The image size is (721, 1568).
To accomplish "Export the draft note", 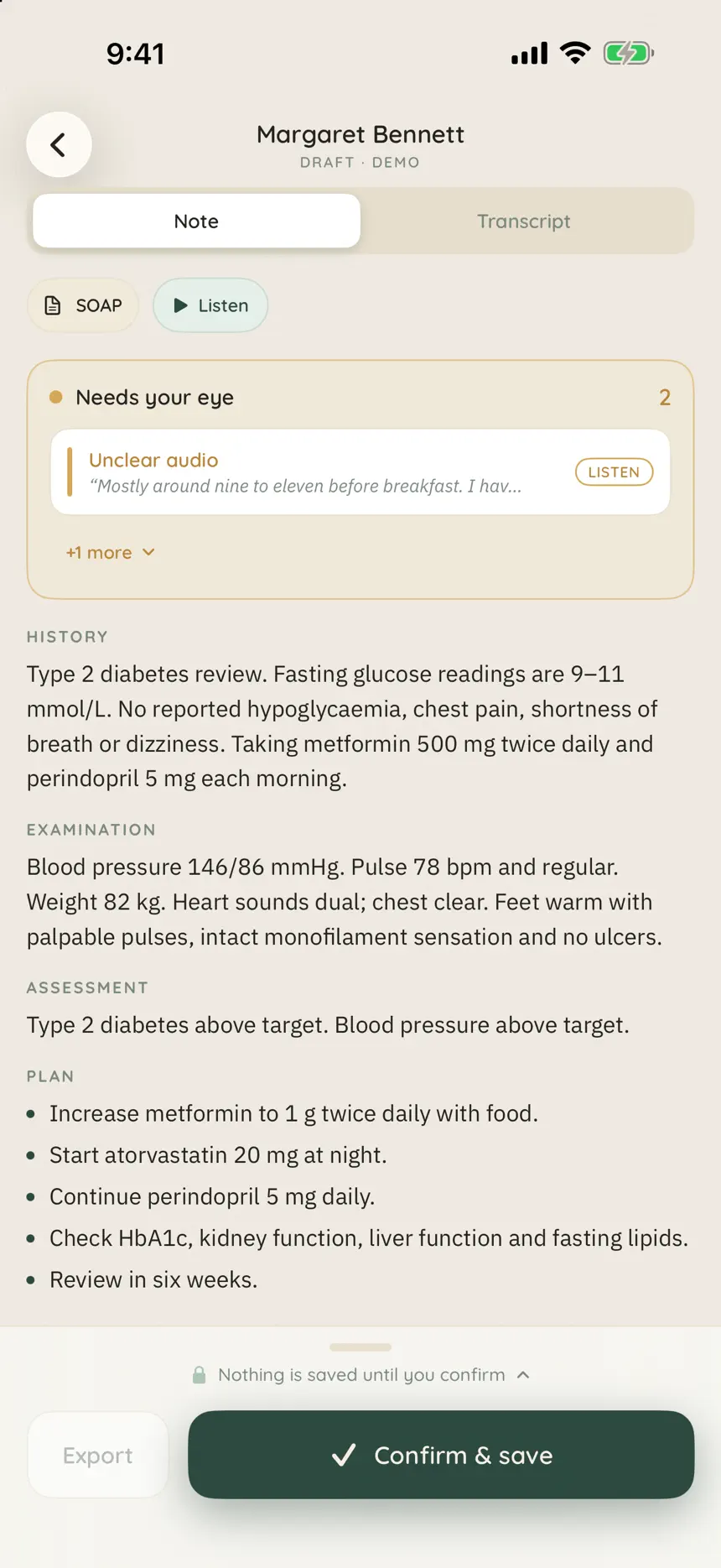I will [98, 1456].
